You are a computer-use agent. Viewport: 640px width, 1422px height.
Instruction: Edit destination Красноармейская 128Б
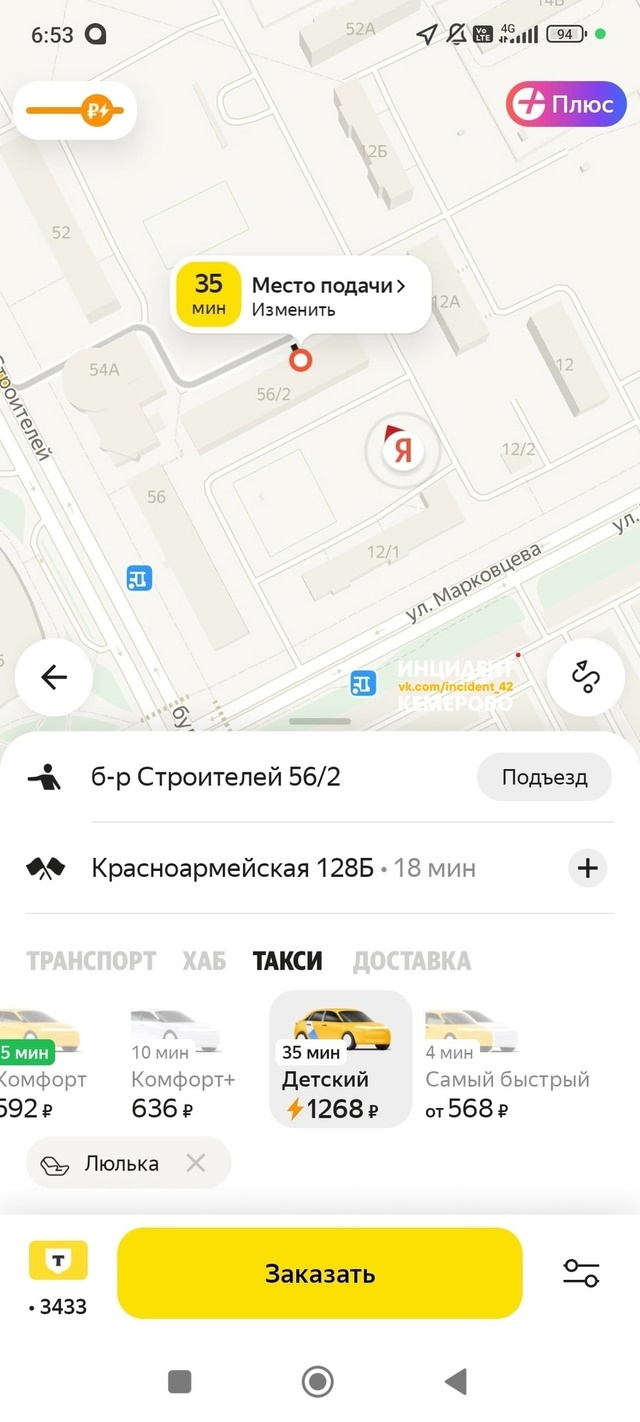coord(232,868)
